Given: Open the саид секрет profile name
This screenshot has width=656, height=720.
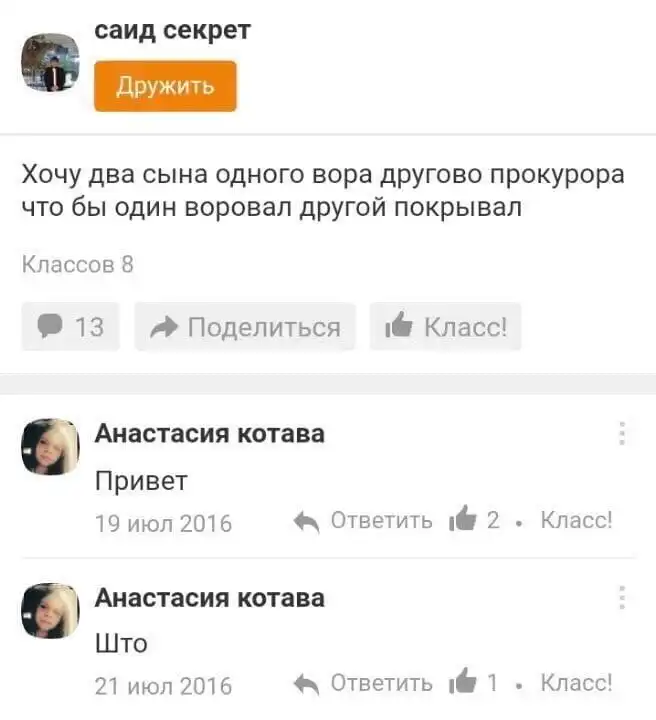Looking at the screenshot, I should pyautogui.click(x=172, y=31).
